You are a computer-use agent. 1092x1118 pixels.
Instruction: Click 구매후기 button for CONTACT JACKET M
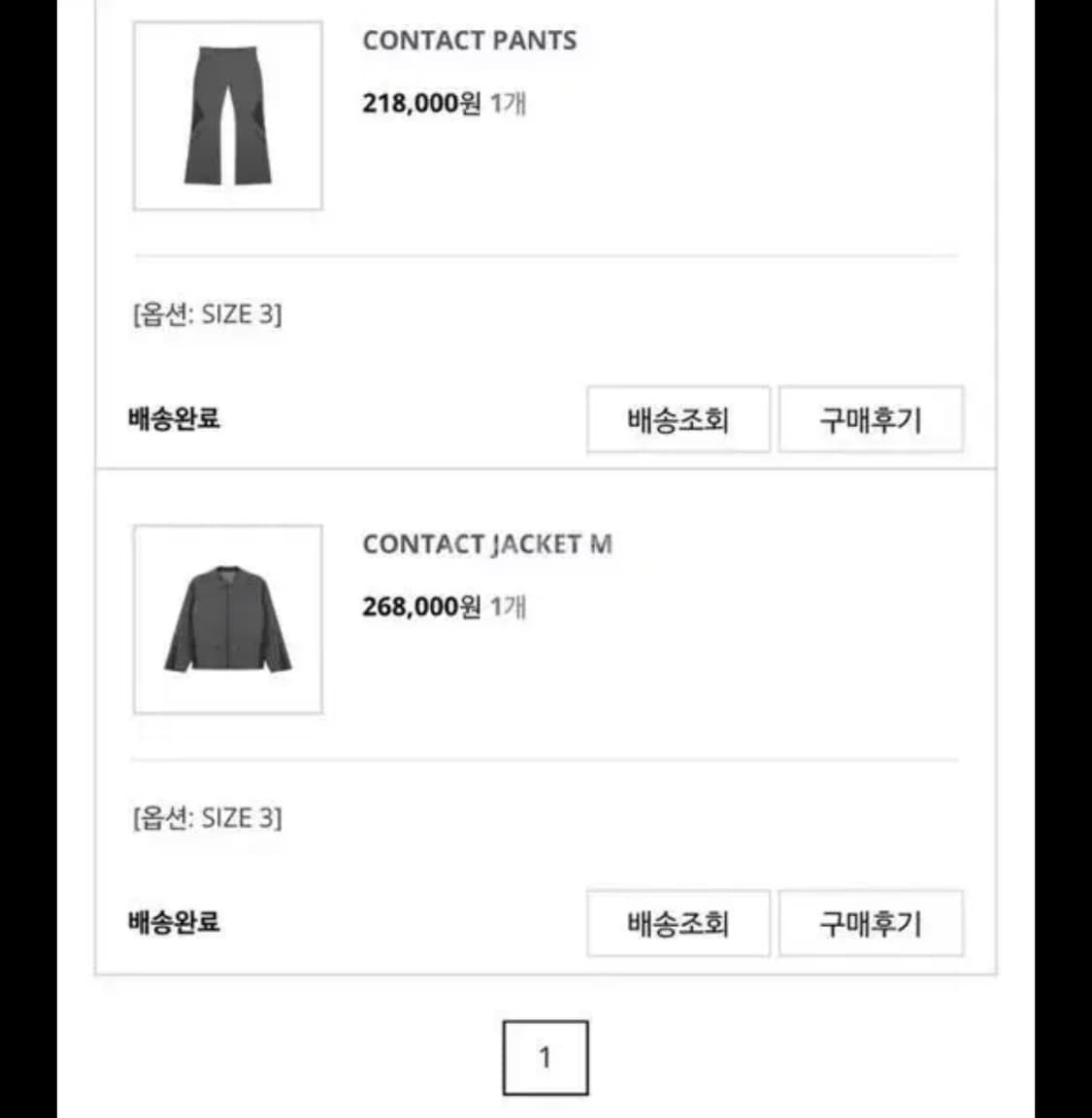coord(871,924)
